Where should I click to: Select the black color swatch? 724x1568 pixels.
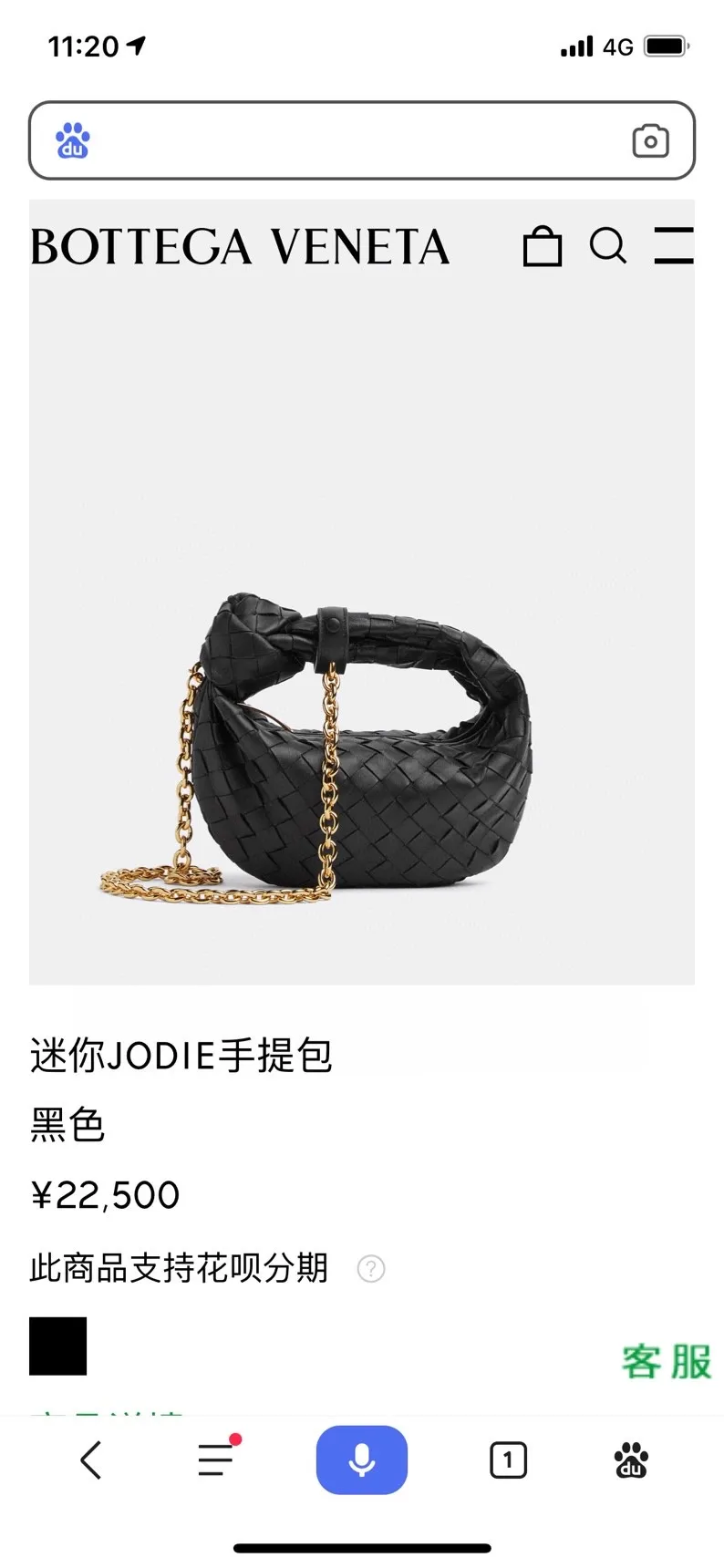tap(57, 1346)
